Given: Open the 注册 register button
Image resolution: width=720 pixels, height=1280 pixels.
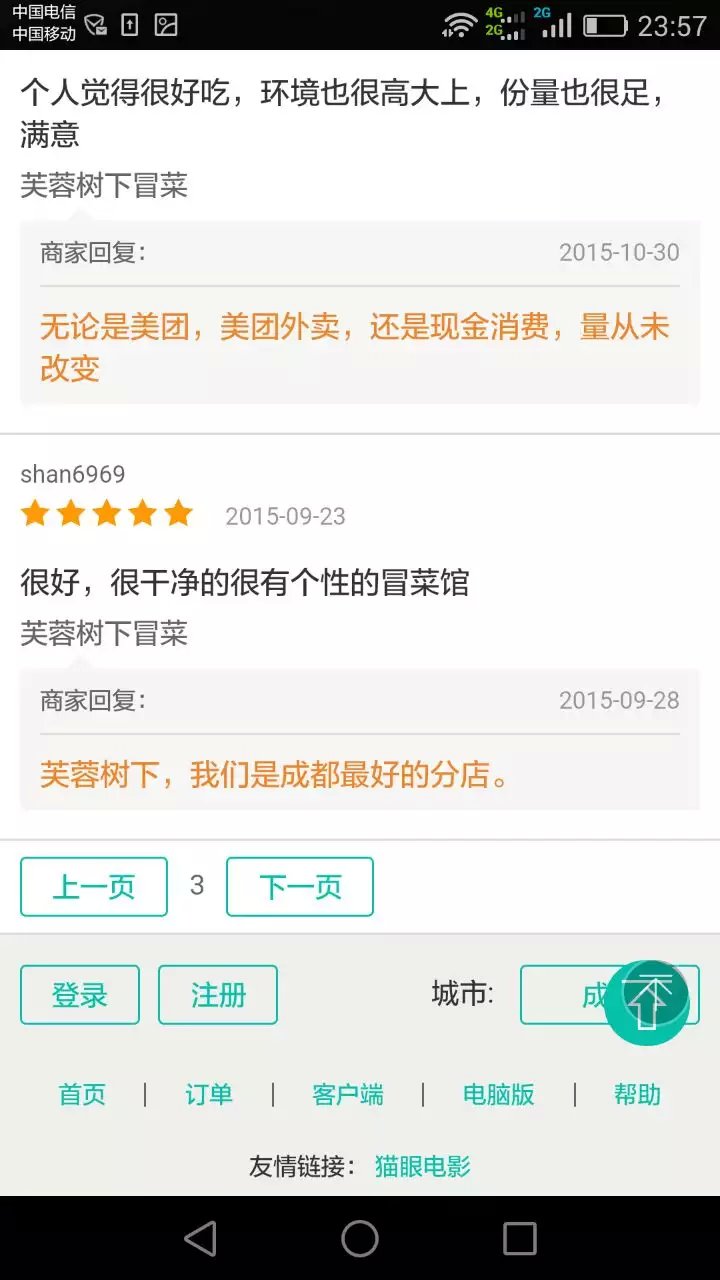Looking at the screenshot, I should pyautogui.click(x=218, y=995).
